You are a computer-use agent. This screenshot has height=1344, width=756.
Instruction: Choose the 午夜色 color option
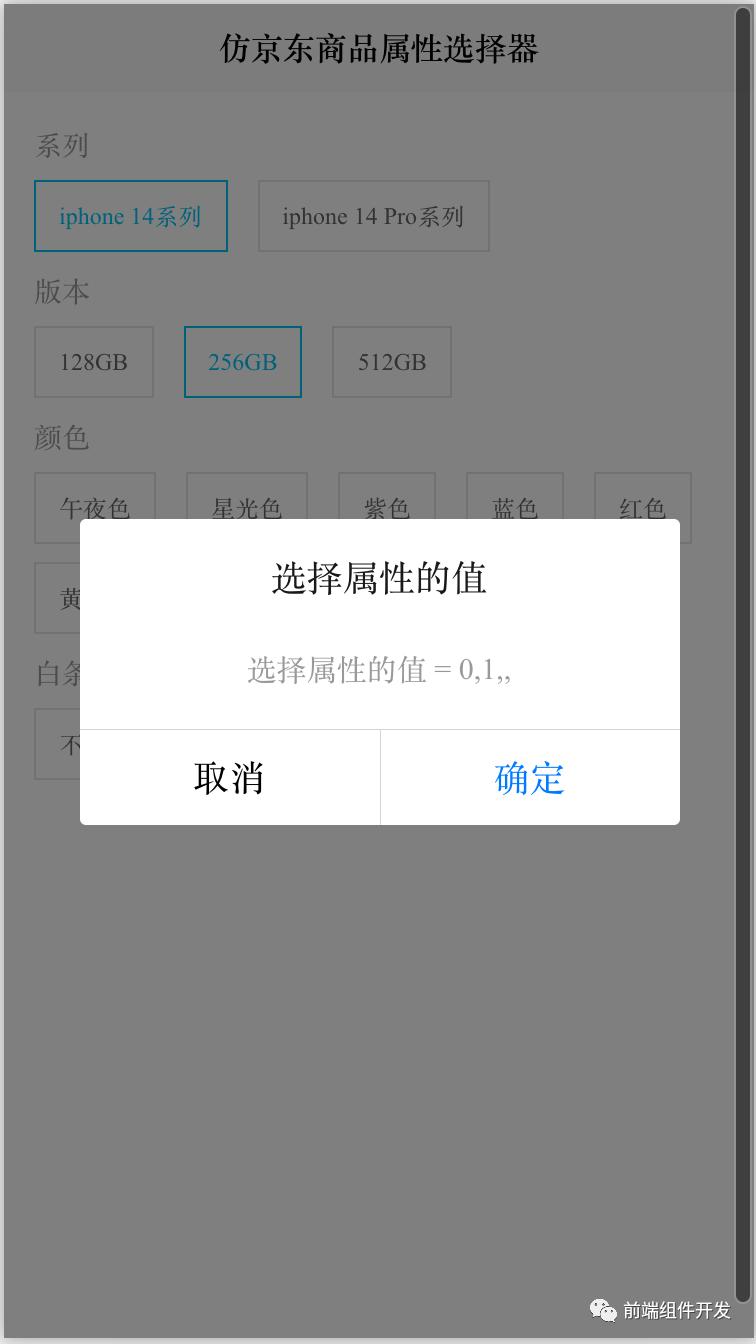click(x=94, y=508)
